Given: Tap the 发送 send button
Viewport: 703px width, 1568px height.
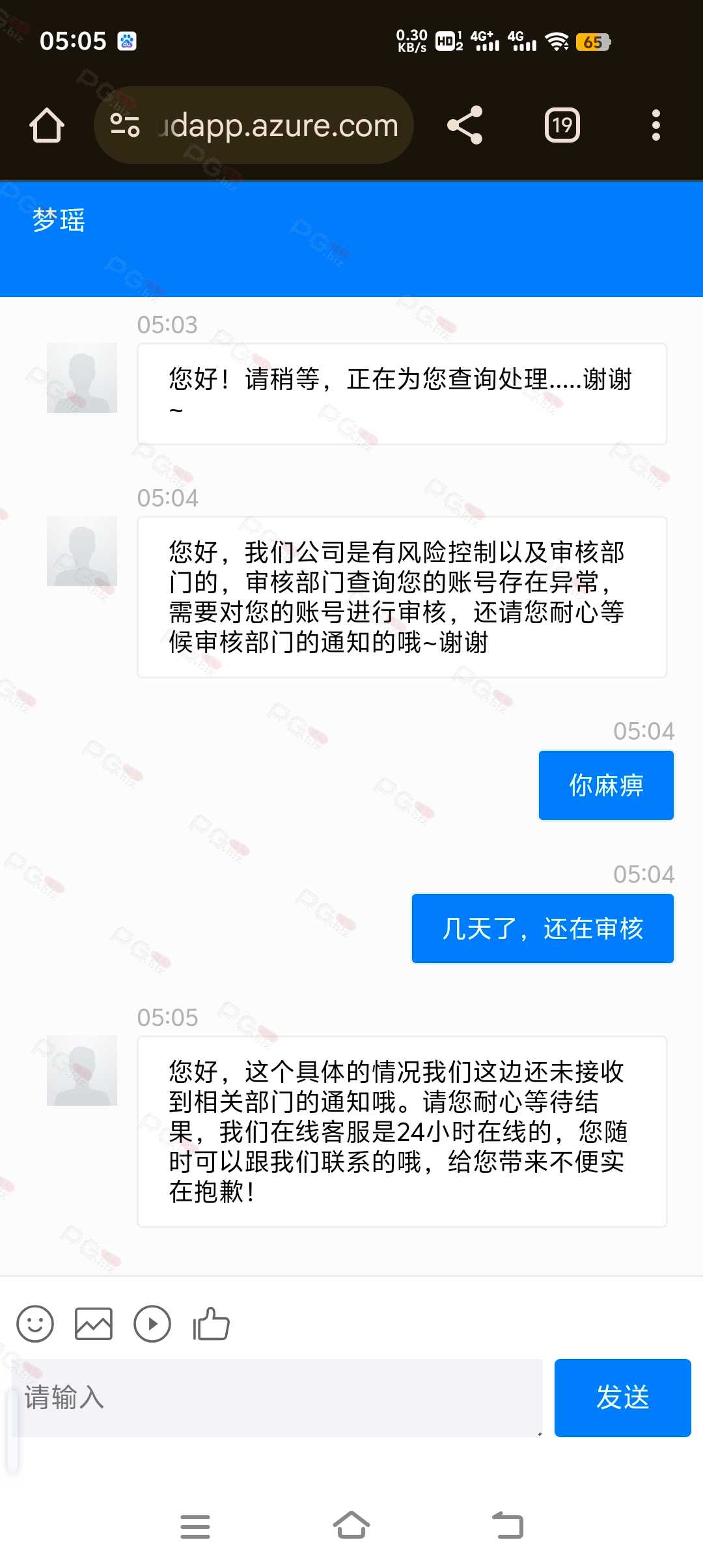Looking at the screenshot, I should [x=623, y=1397].
